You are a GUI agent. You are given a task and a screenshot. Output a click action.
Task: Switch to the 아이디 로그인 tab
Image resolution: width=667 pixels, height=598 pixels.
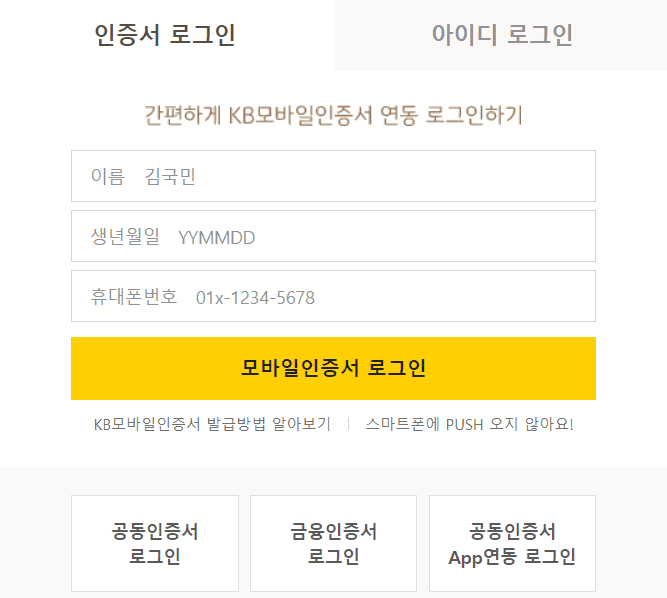click(x=501, y=35)
